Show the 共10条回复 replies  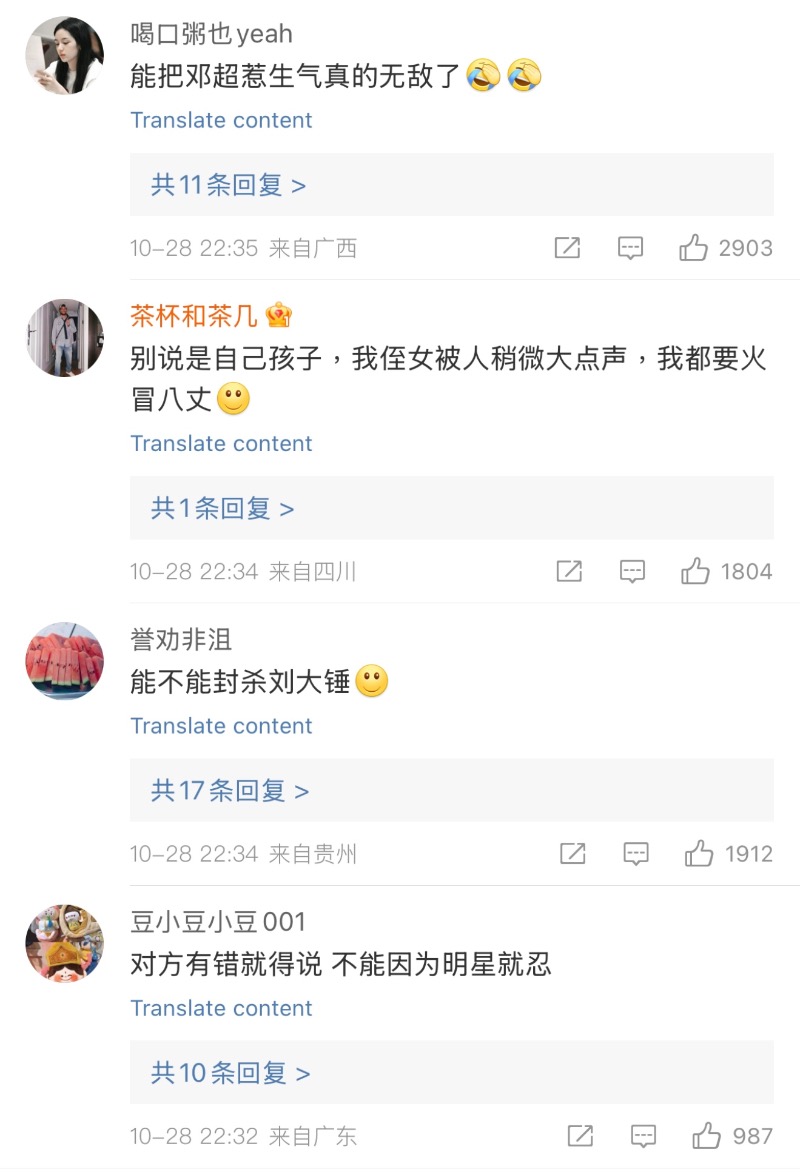[230, 1073]
